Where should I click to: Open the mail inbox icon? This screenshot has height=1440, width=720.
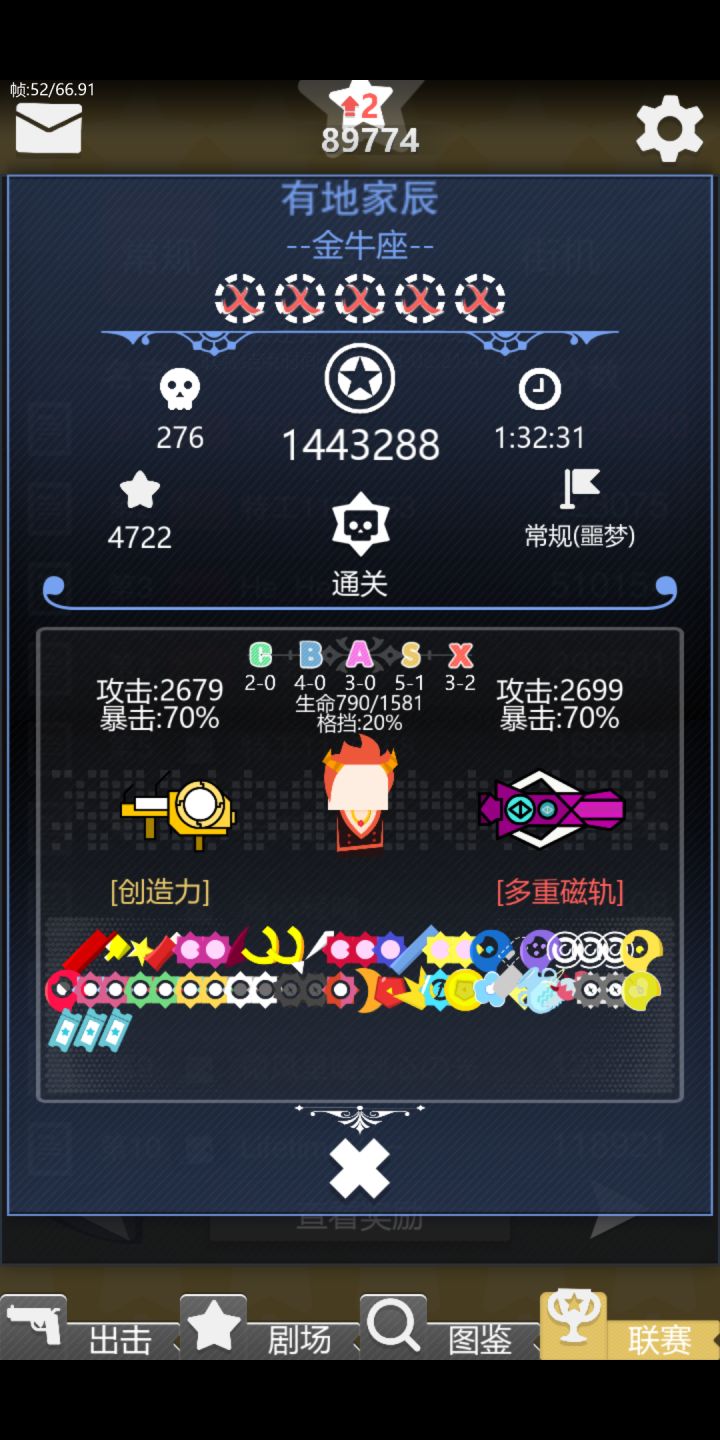pos(49,127)
